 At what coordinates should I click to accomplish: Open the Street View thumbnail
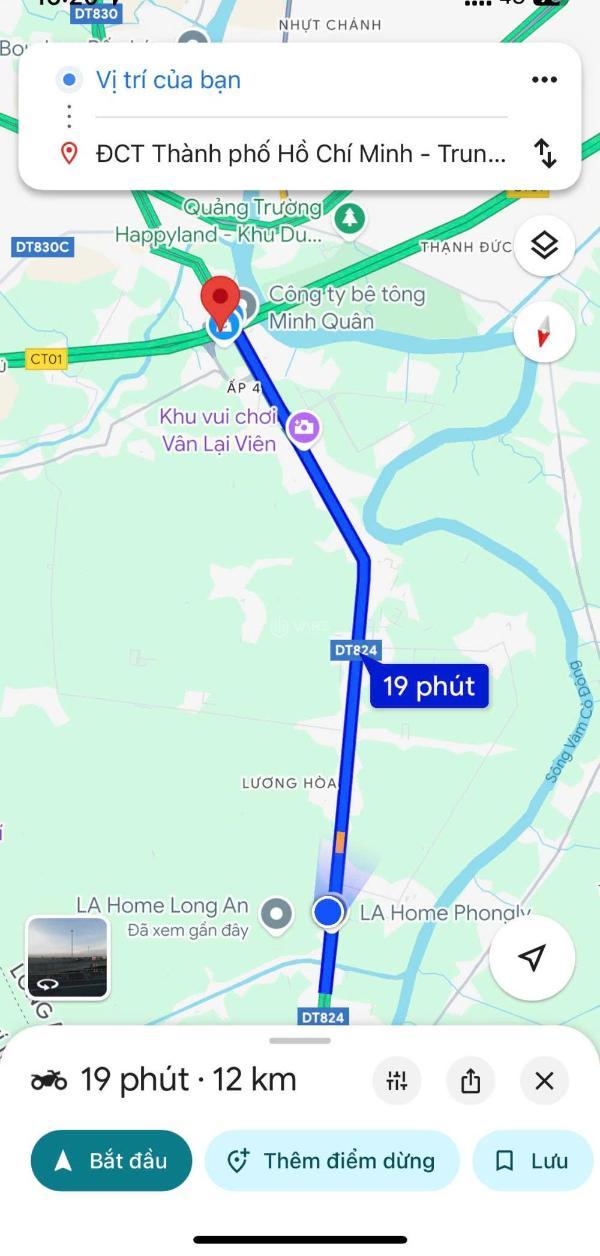pos(67,957)
